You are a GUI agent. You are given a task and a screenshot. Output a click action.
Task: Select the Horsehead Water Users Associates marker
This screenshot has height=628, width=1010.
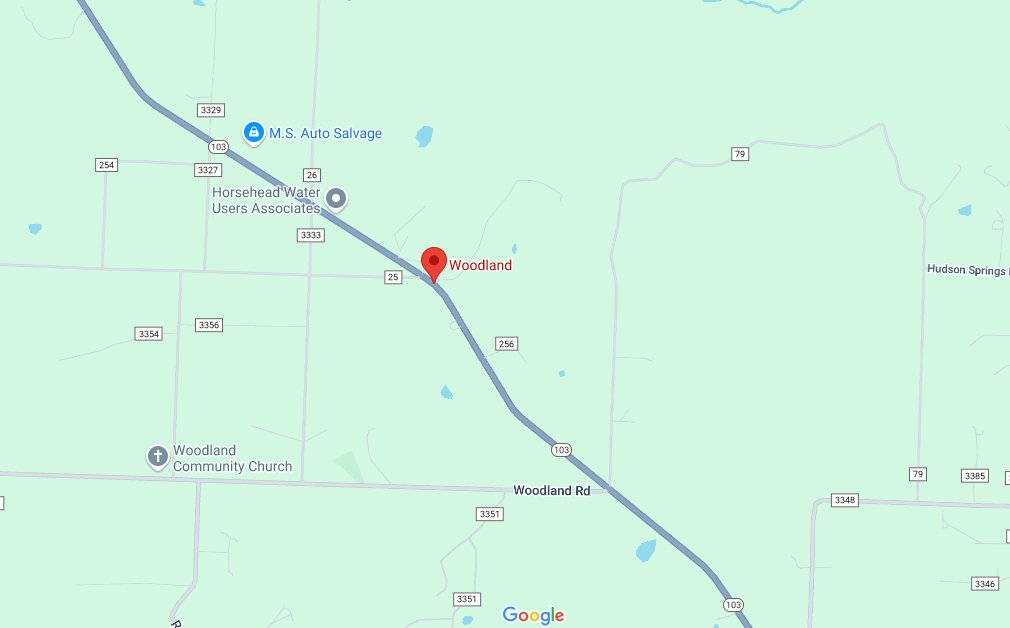point(338,199)
